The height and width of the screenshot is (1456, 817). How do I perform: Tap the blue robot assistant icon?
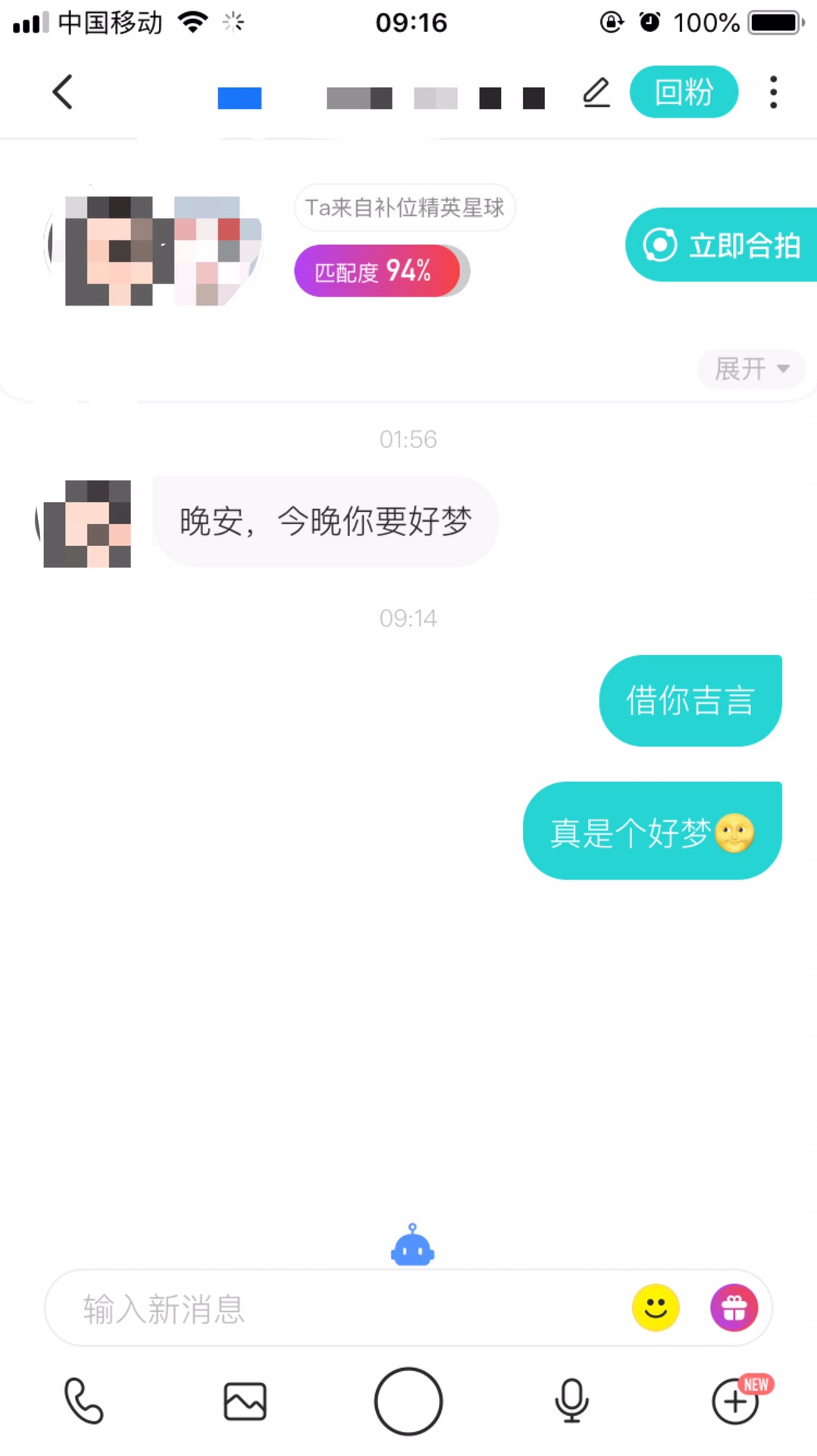coord(412,1245)
